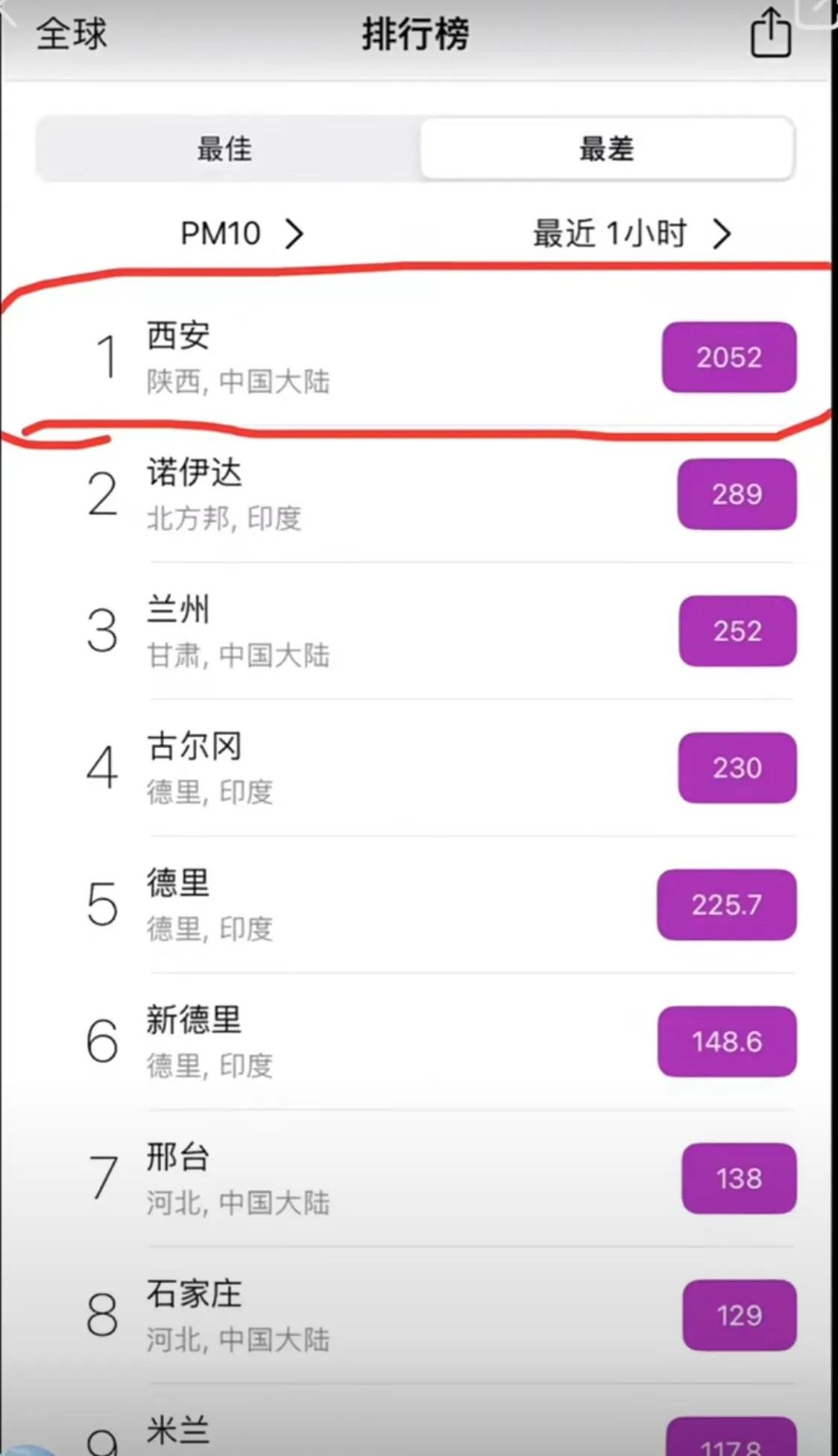
Task: Open 西安 air quality details
Action: (x=418, y=357)
